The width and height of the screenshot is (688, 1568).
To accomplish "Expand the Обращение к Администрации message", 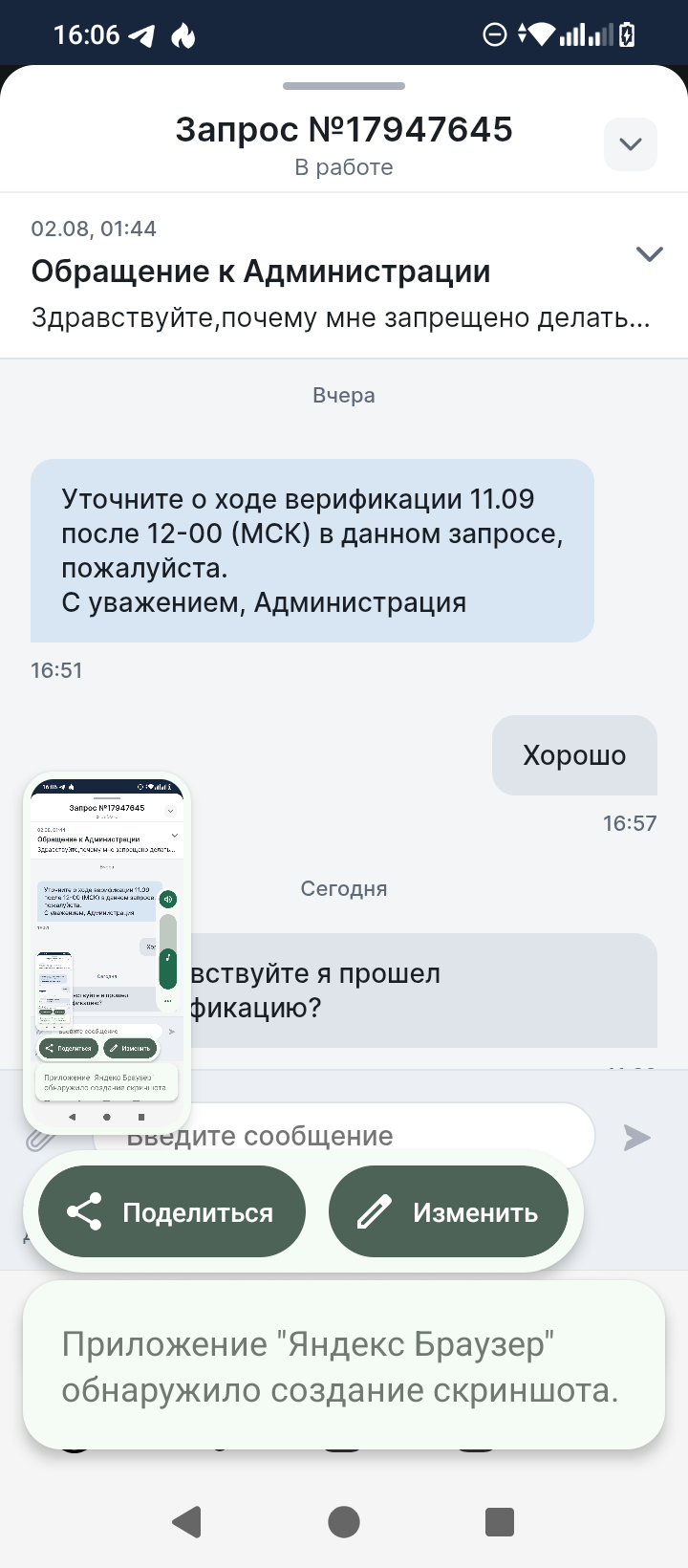I will coord(649,254).
